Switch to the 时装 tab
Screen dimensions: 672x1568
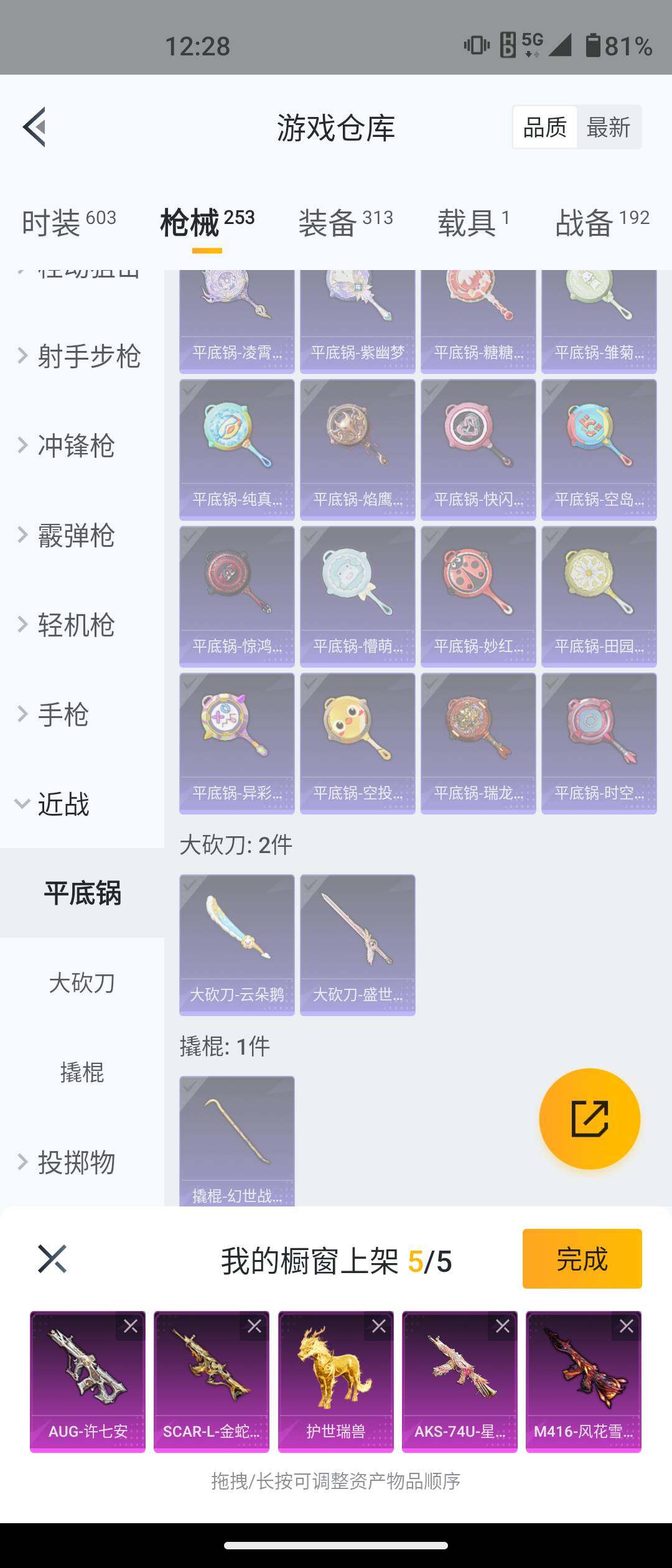68,222
